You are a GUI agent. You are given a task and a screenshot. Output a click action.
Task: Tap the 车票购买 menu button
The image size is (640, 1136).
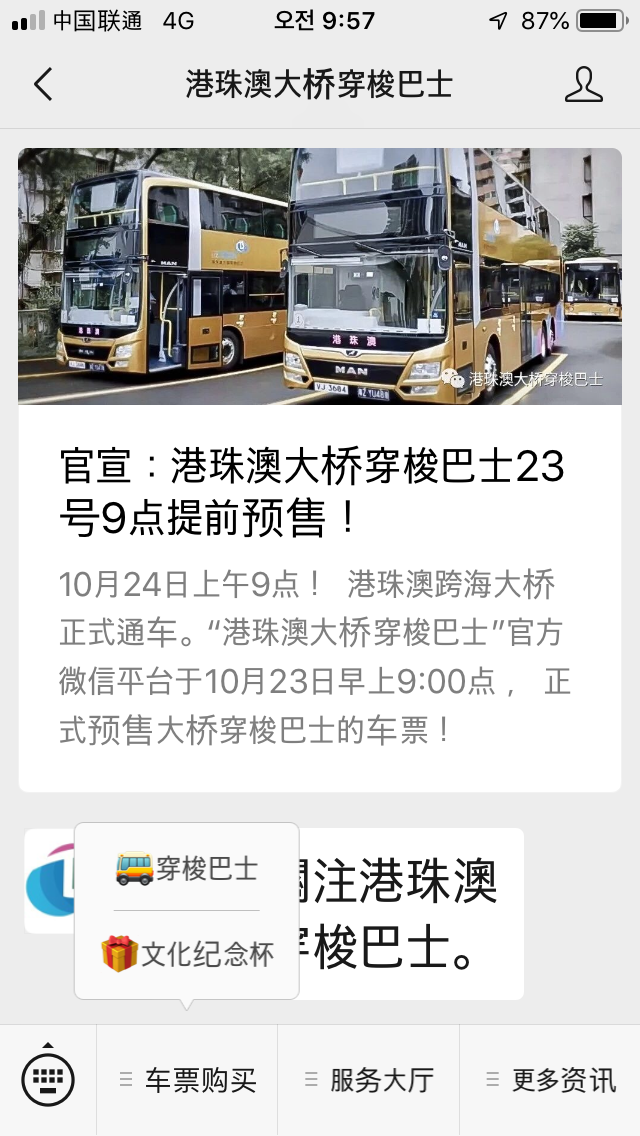[x=188, y=1080]
